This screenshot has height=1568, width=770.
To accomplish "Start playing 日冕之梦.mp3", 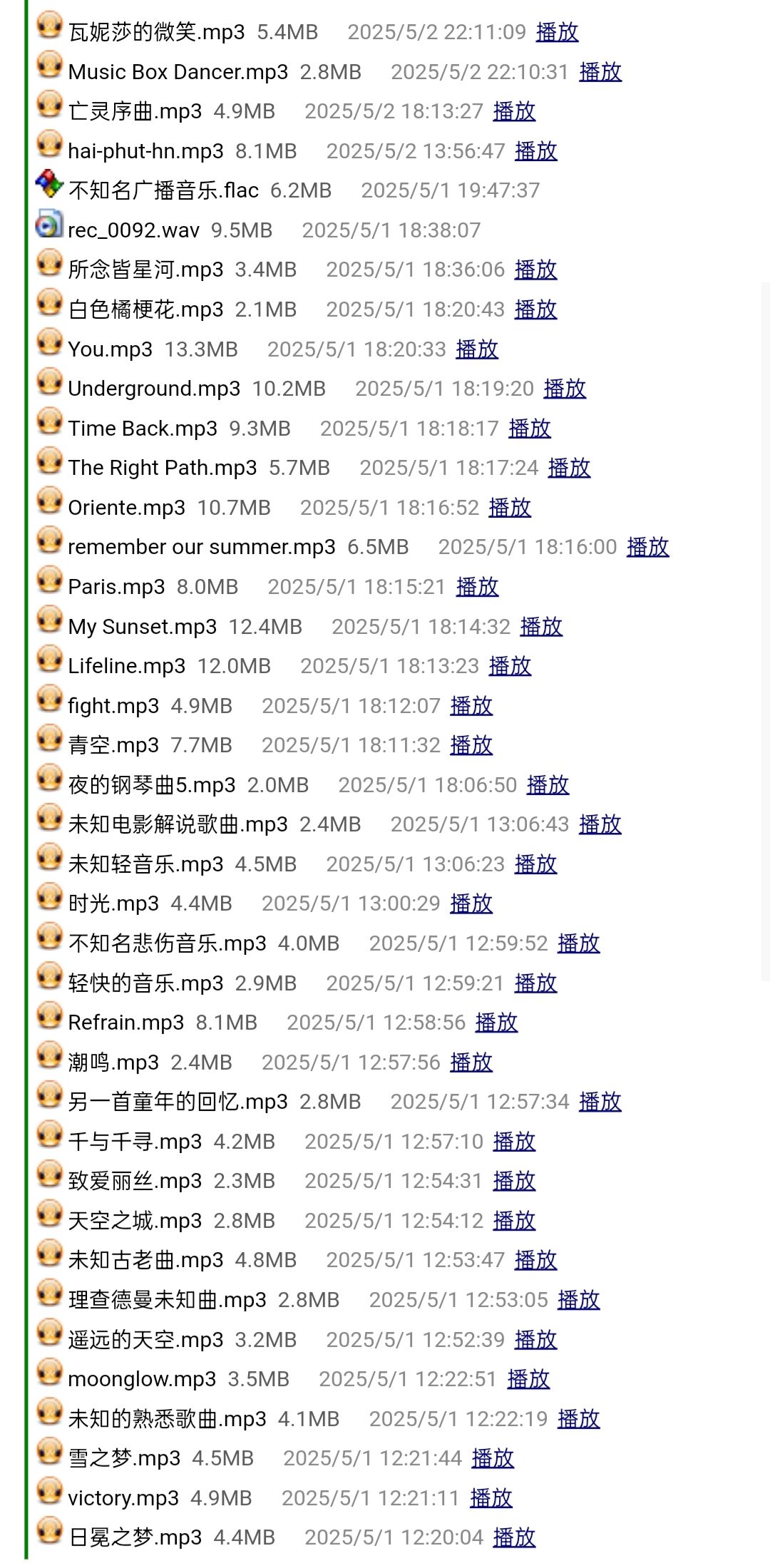I will [x=514, y=1537].
